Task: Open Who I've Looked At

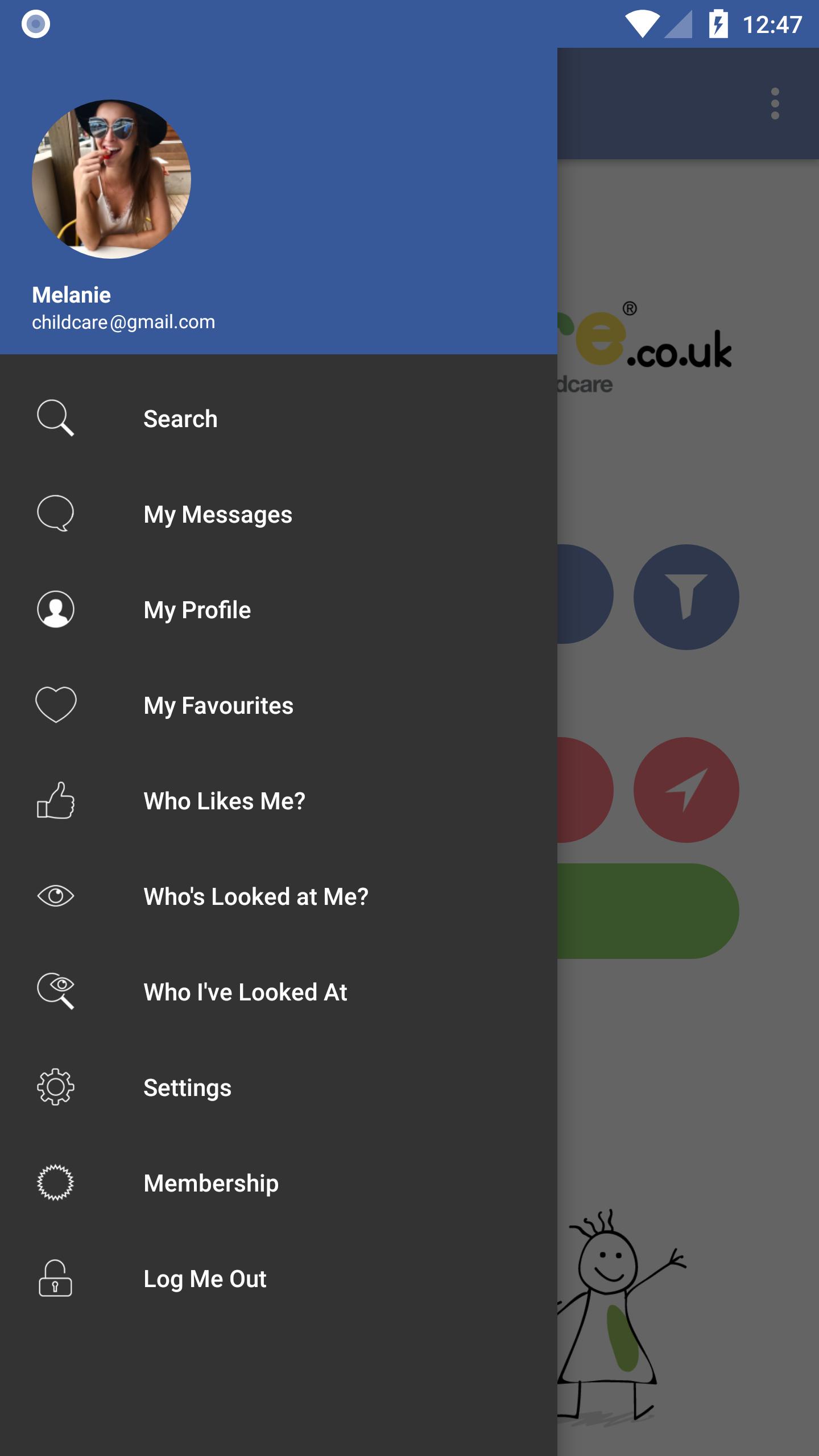Action: click(x=279, y=992)
